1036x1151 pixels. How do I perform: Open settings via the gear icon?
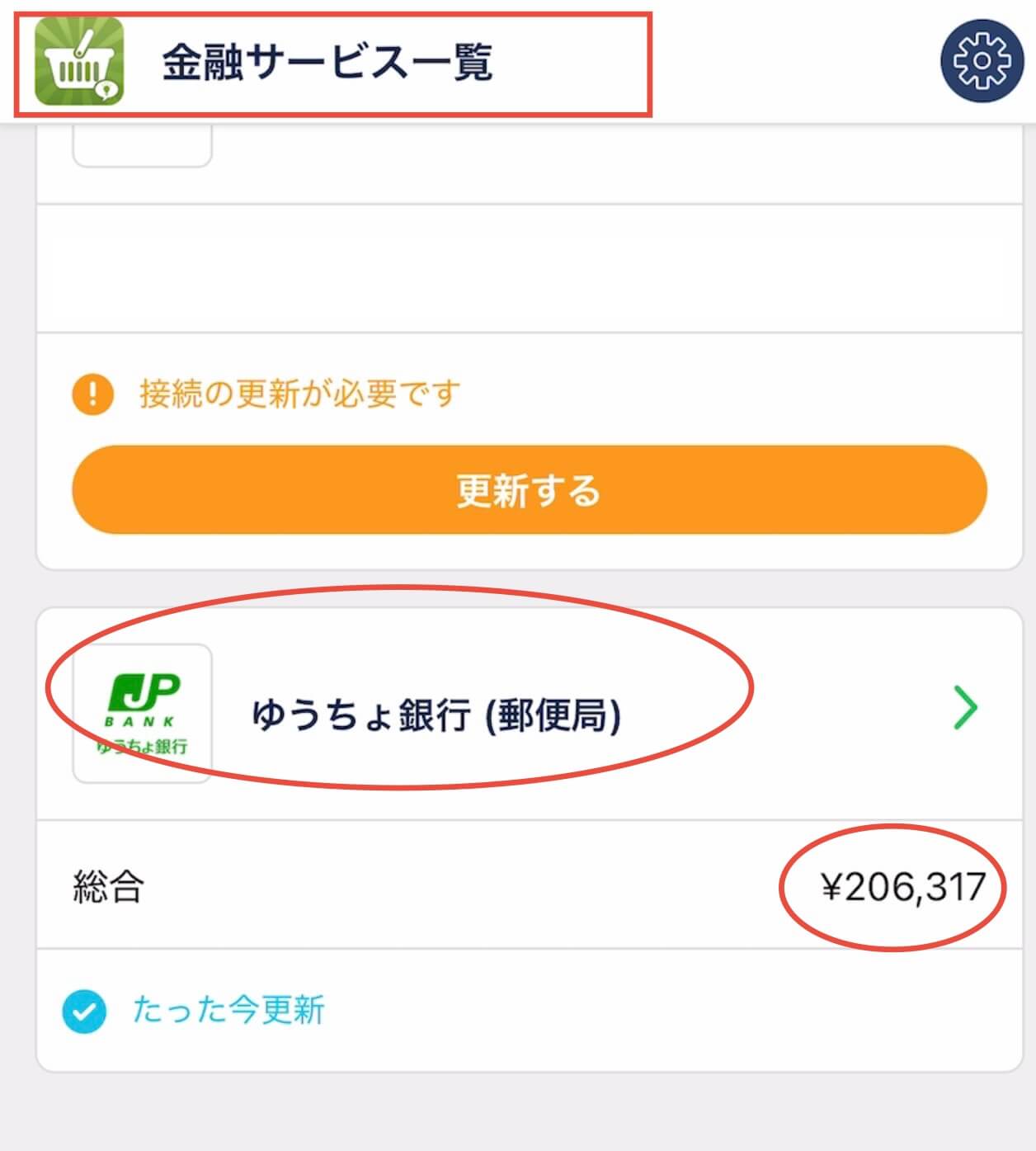[981, 61]
